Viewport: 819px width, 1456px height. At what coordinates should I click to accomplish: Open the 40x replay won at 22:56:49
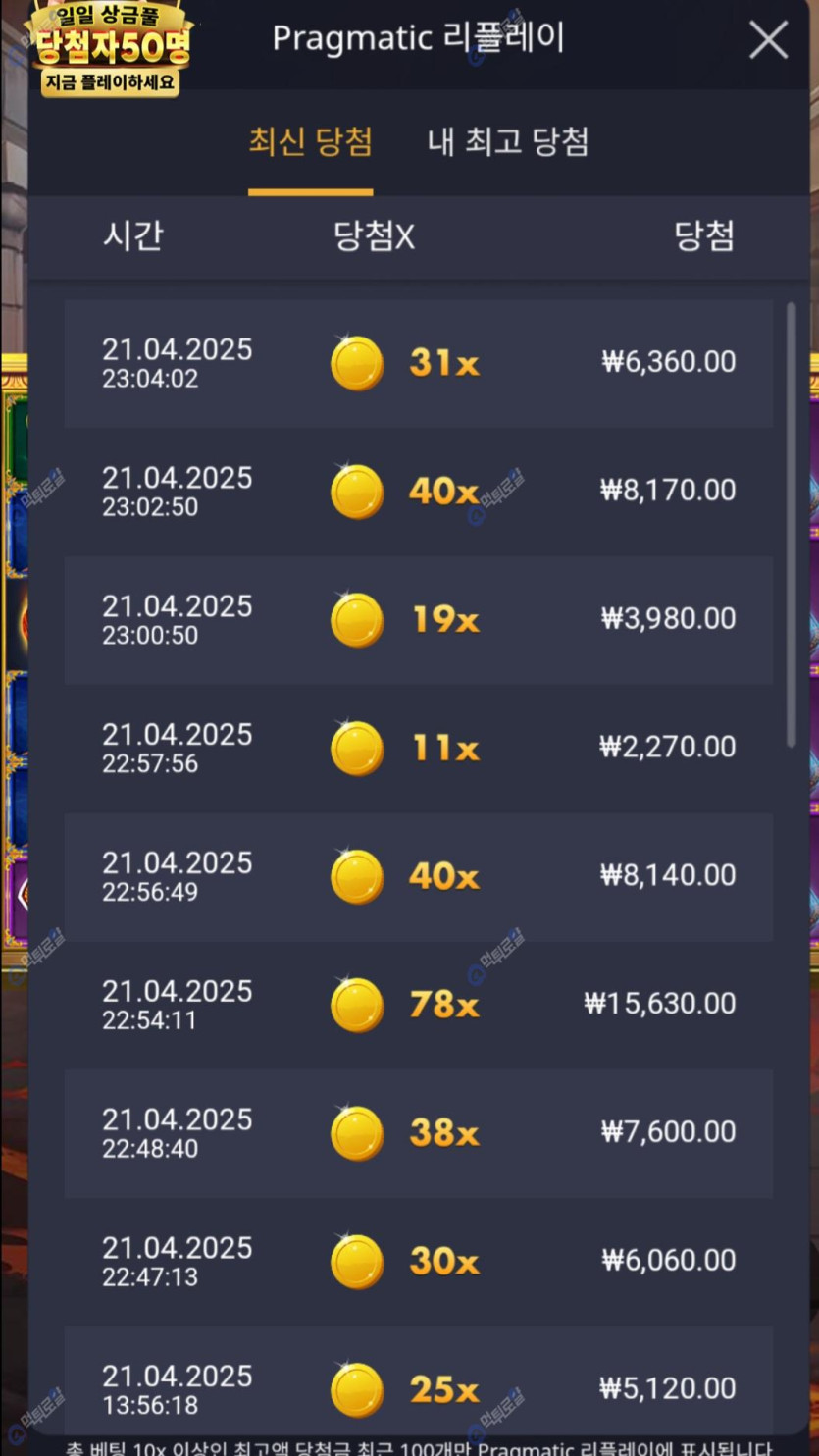click(x=418, y=877)
